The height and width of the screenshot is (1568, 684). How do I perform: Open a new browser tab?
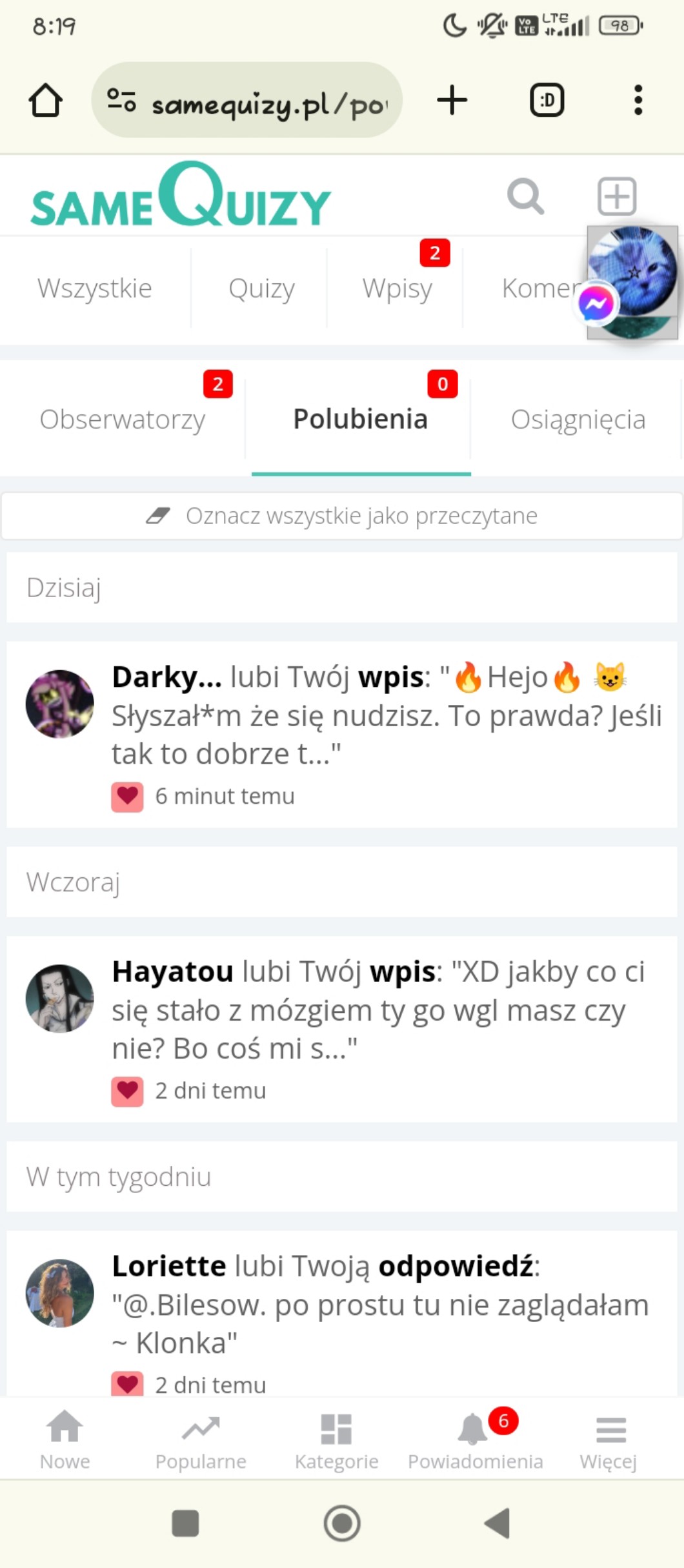pyautogui.click(x=452, y=101)
